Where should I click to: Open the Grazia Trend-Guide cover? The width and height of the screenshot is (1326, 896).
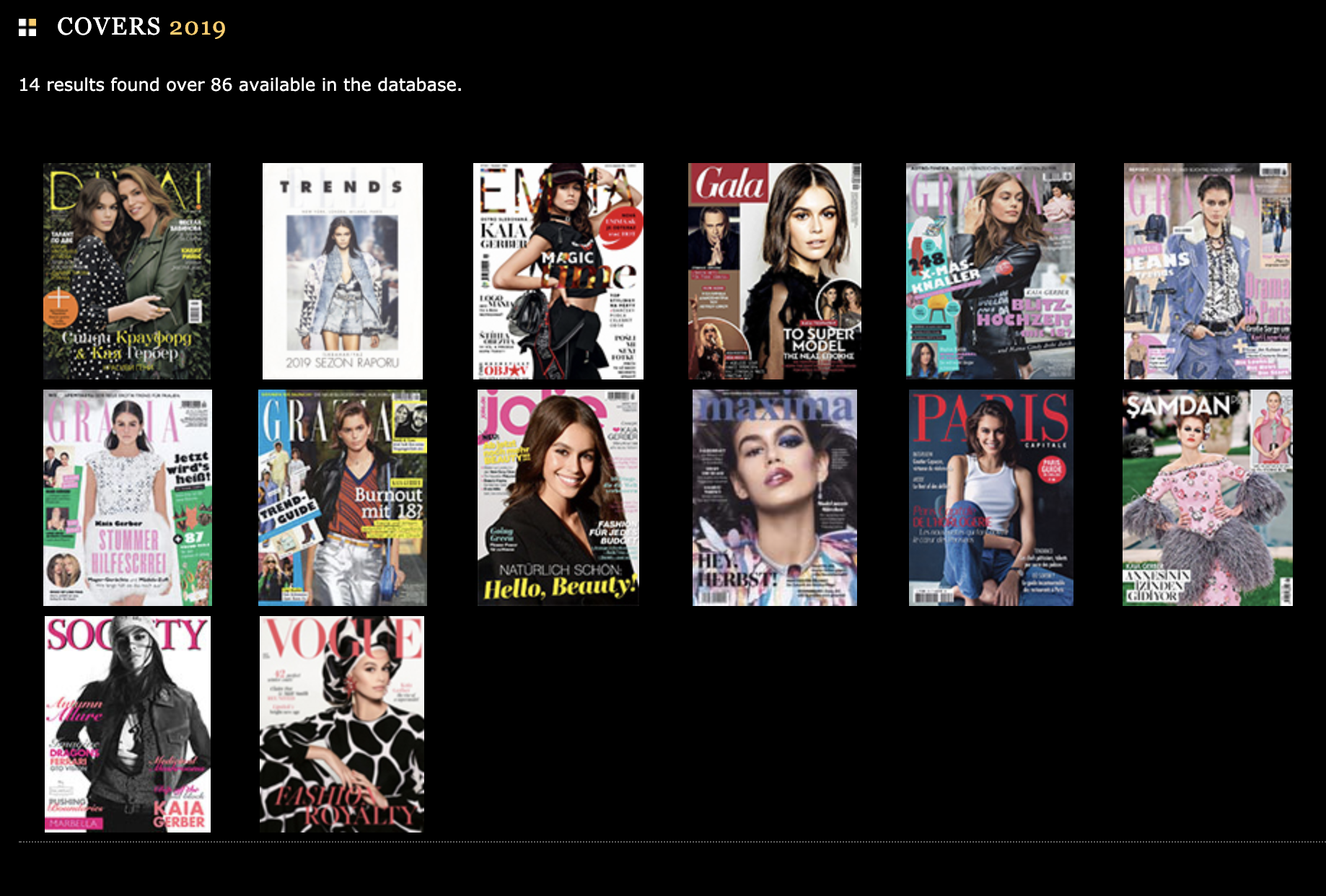tap(343, 498)
